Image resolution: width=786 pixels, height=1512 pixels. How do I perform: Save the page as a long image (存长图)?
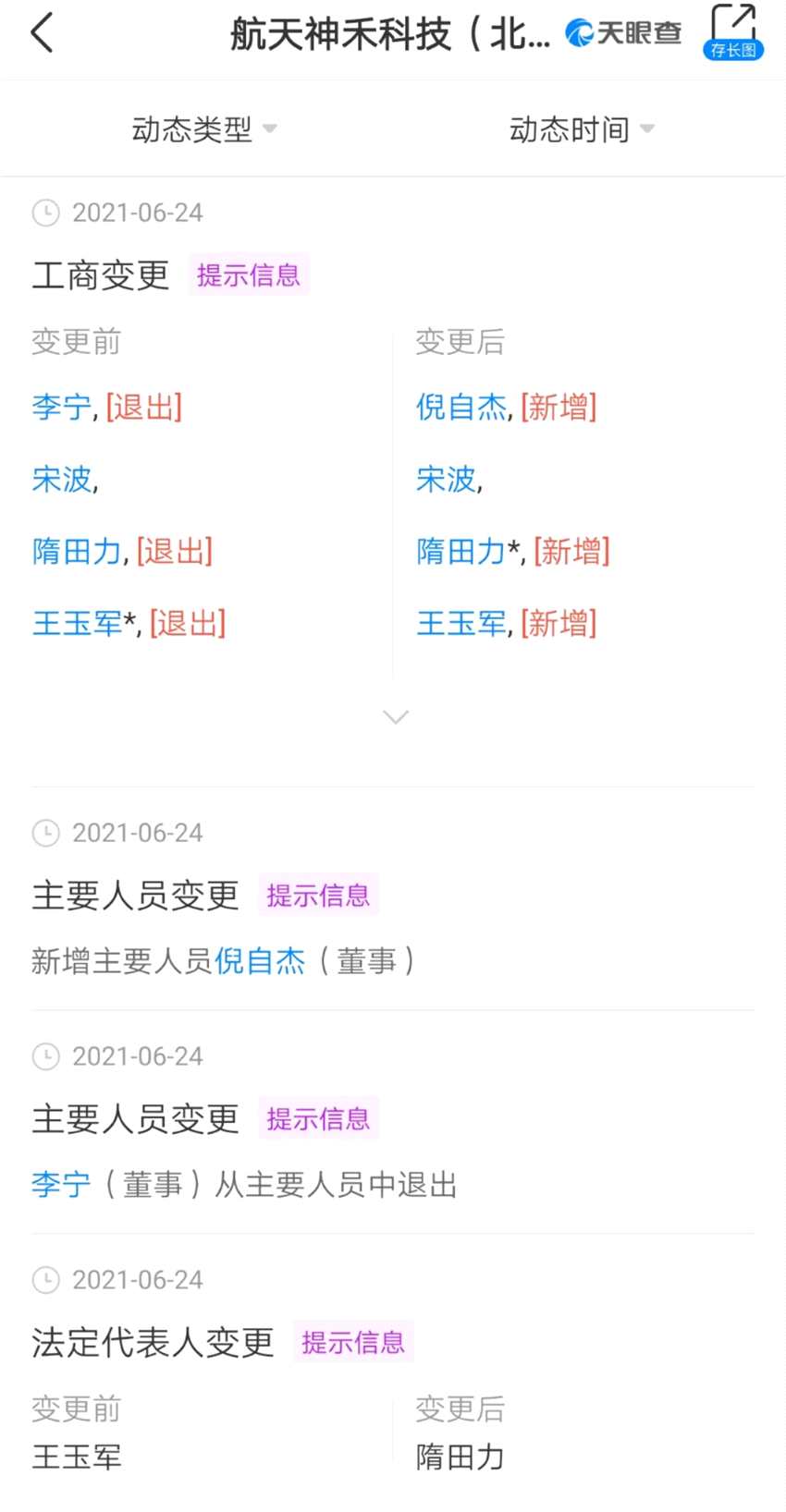[x=732, y=32]
